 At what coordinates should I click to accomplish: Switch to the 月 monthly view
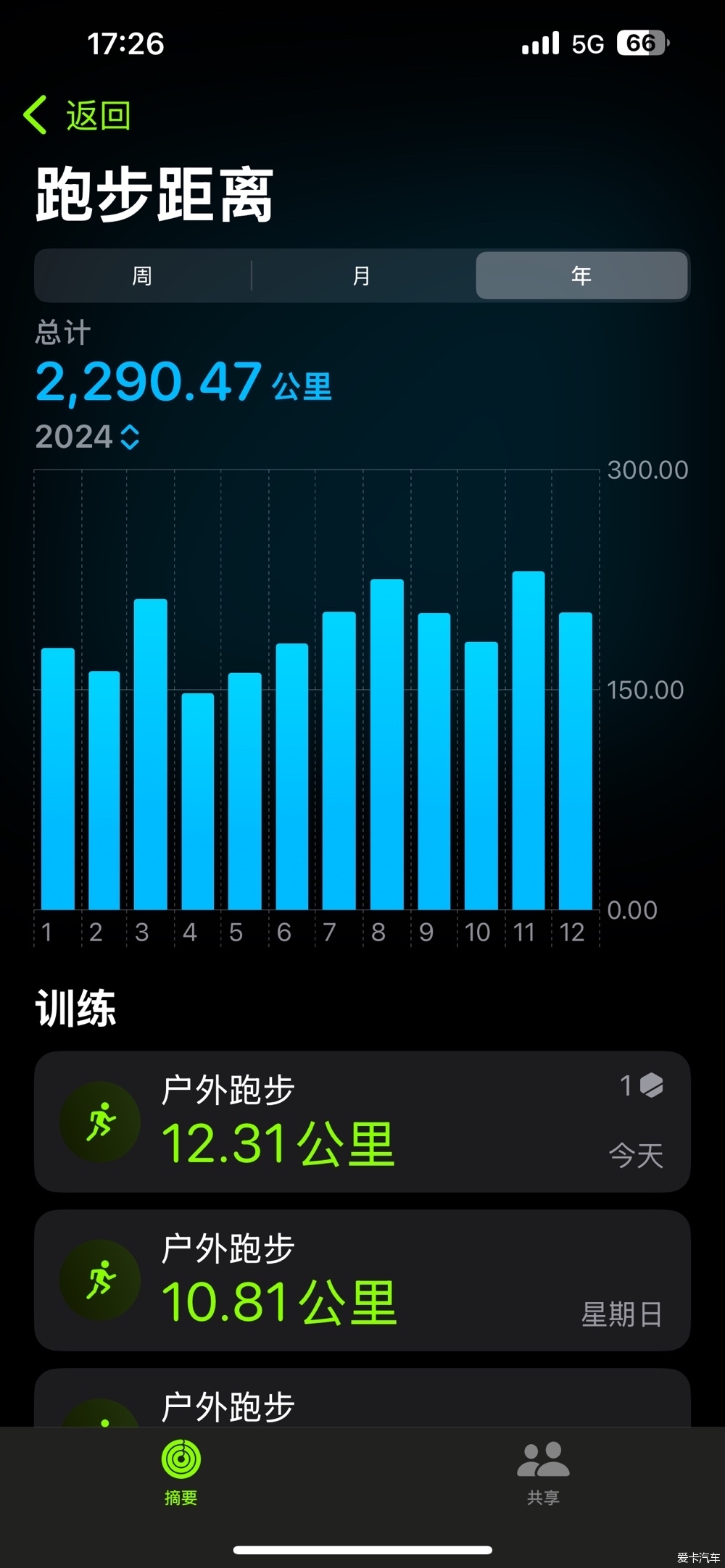coord(362,275)
